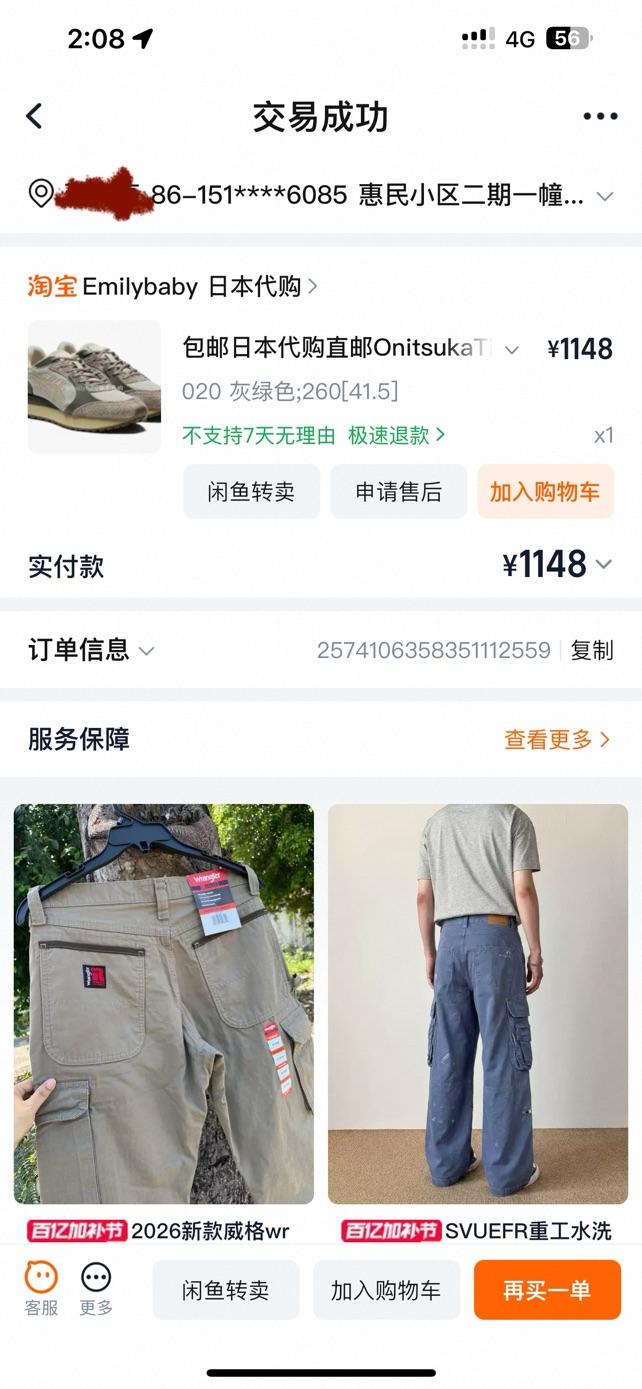Image resolution: width=642 pixels, height=1389 pixels.
Task: Open the three-dot overflow menu
Action: point(600,116)
